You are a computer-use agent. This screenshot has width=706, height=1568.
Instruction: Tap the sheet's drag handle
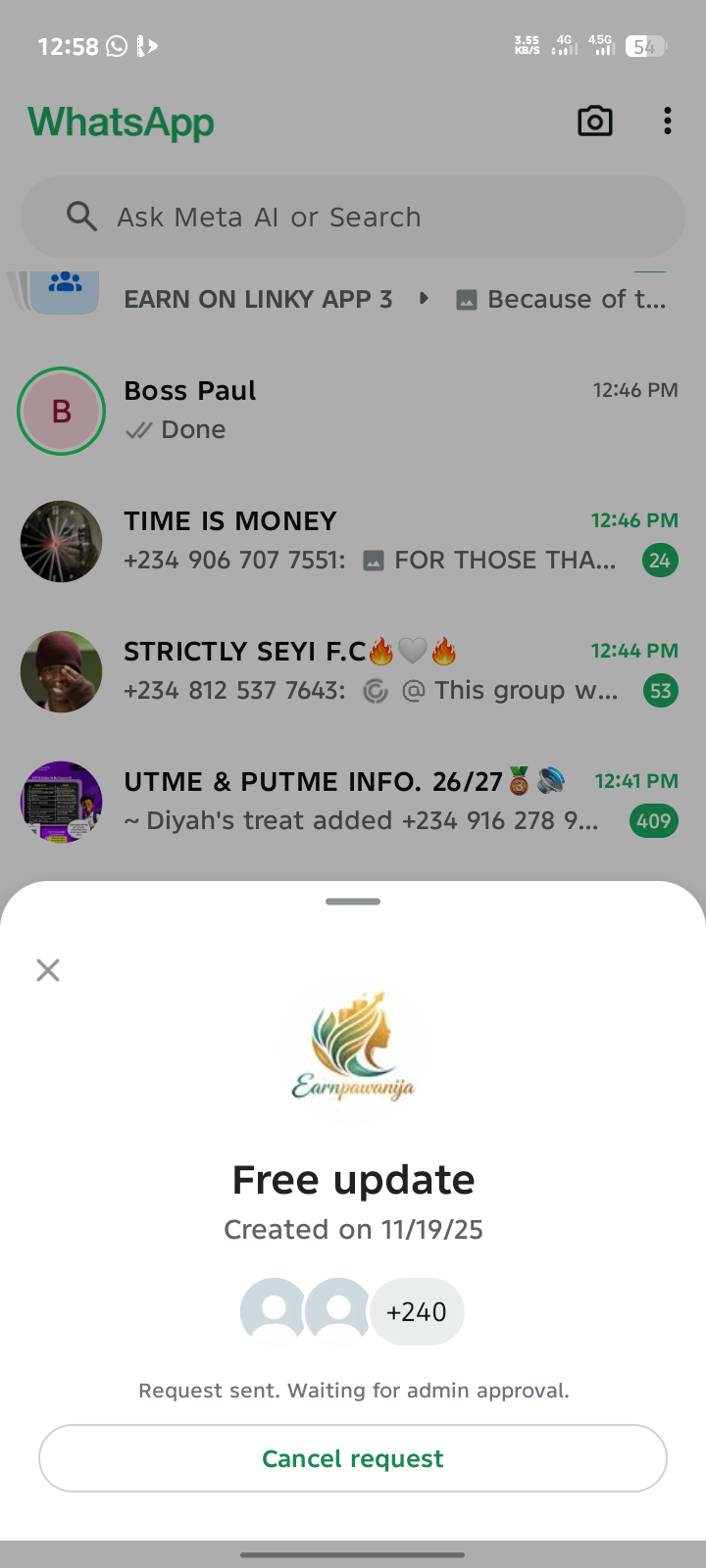353,902
